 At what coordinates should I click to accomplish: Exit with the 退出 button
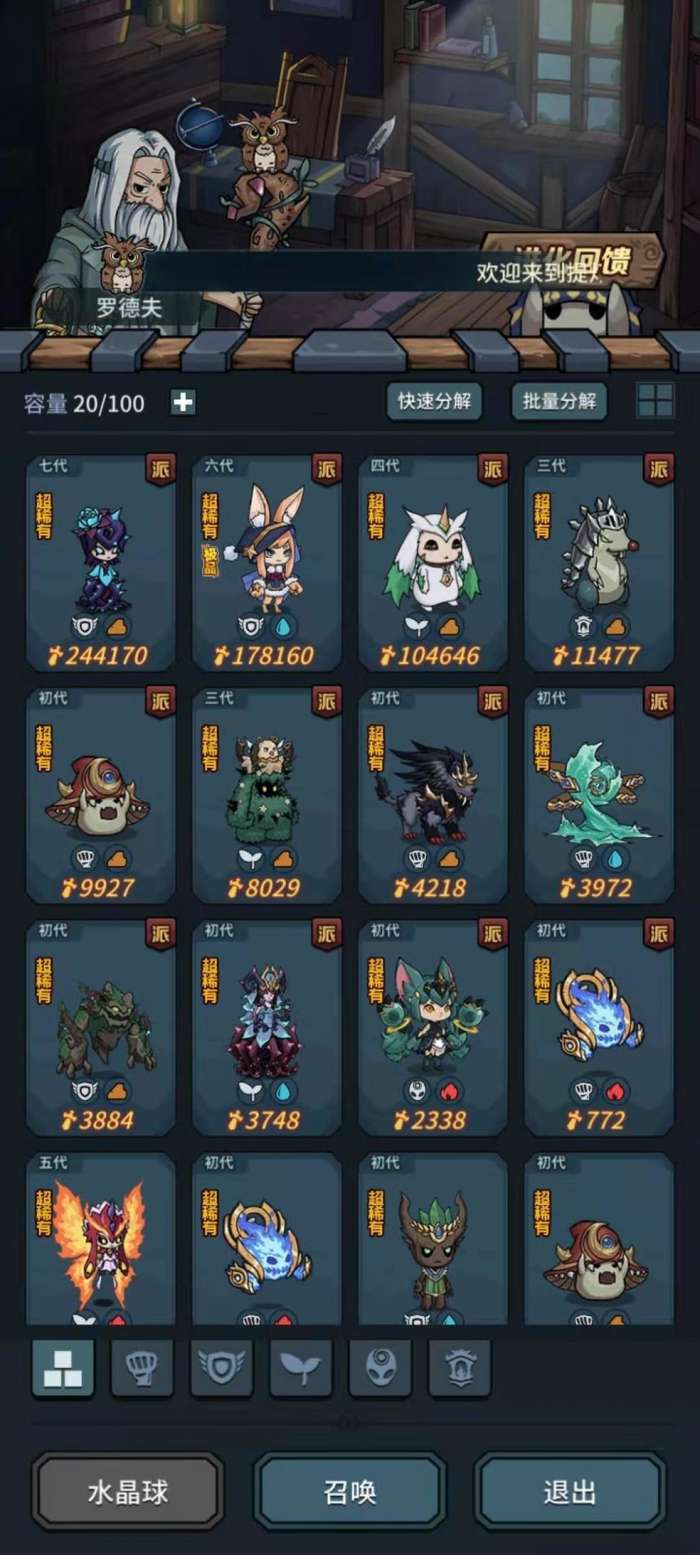point(570,1493)
